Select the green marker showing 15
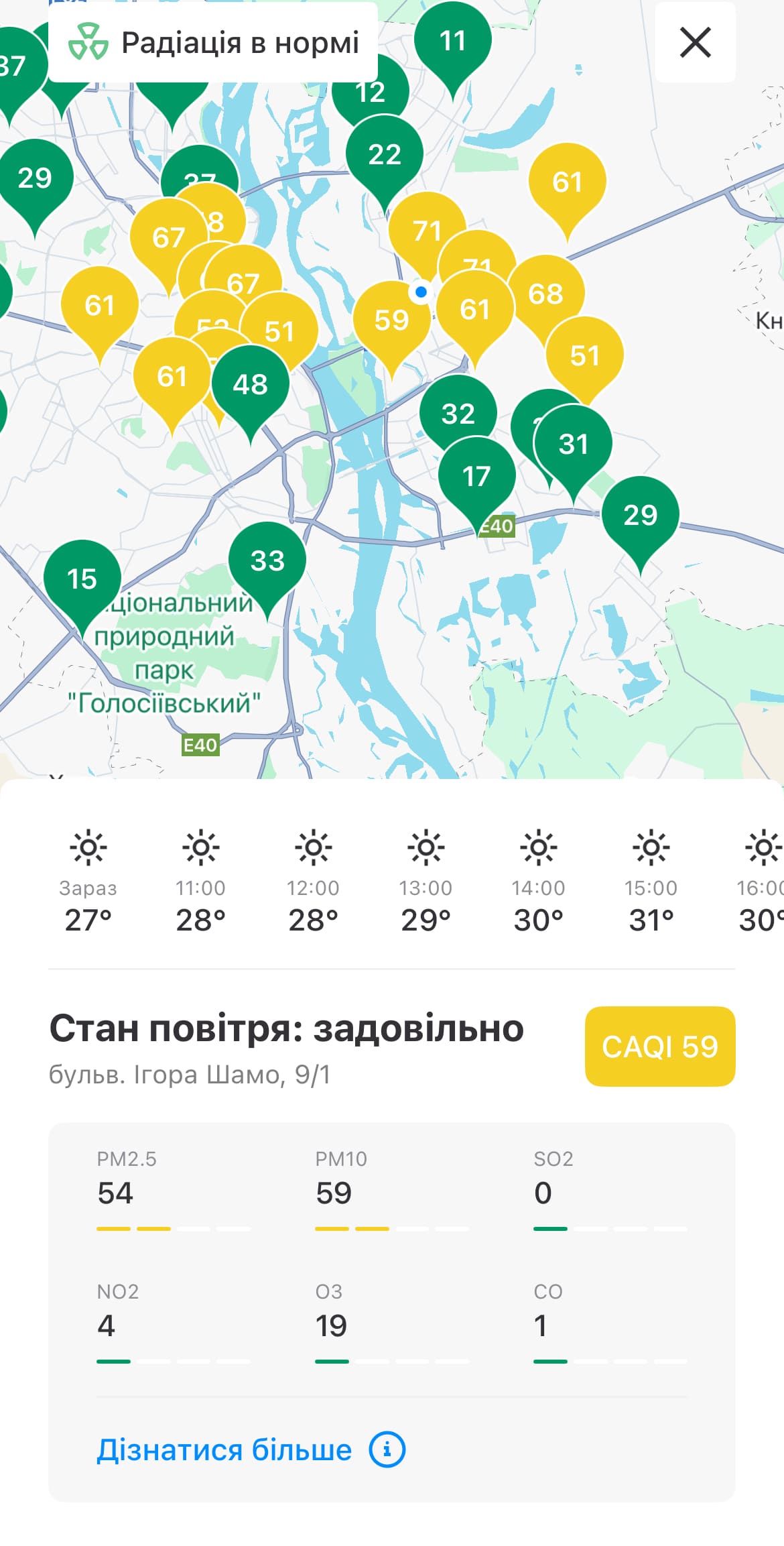Screen dimensions: 784x1546 pos(82,579)
